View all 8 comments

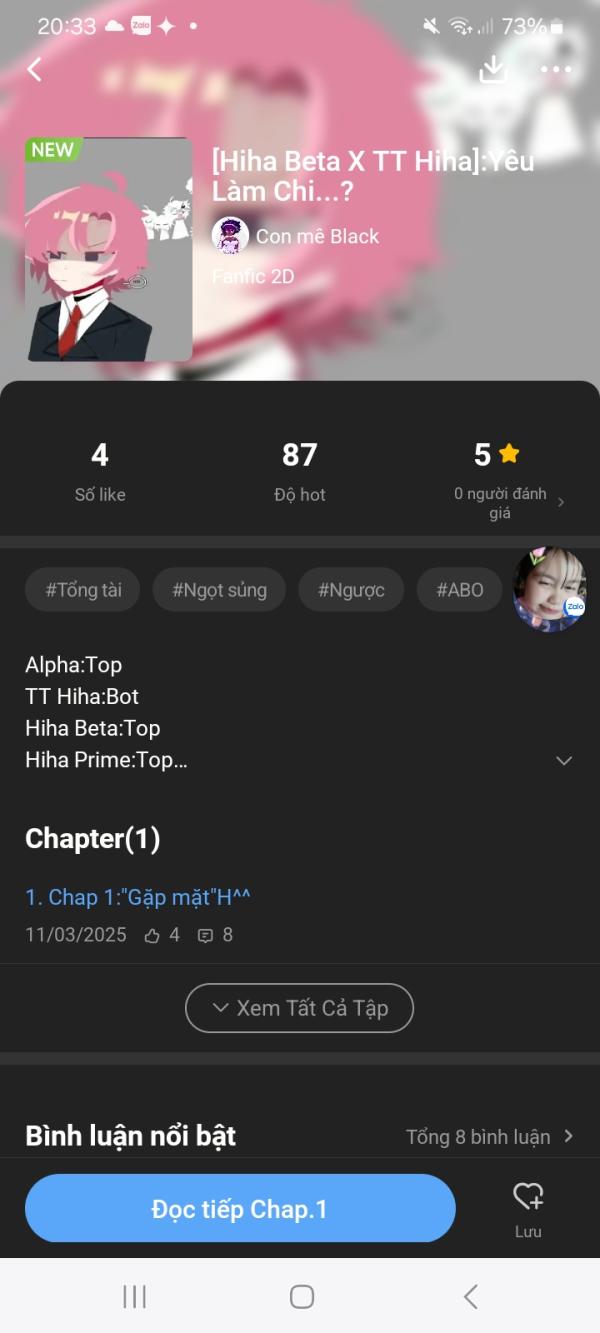coord(490,1136)
